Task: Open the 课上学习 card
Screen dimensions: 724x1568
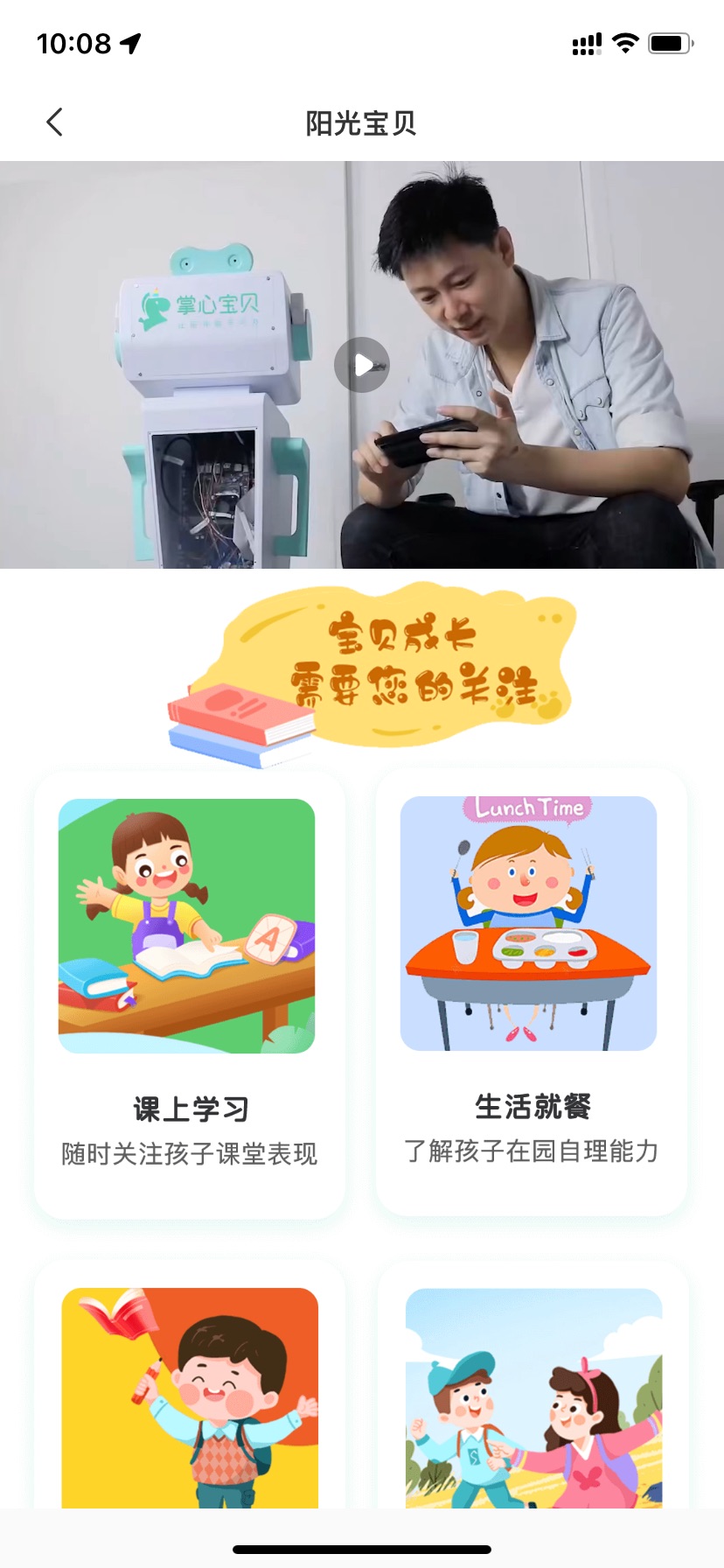Action: pos(189,996)
